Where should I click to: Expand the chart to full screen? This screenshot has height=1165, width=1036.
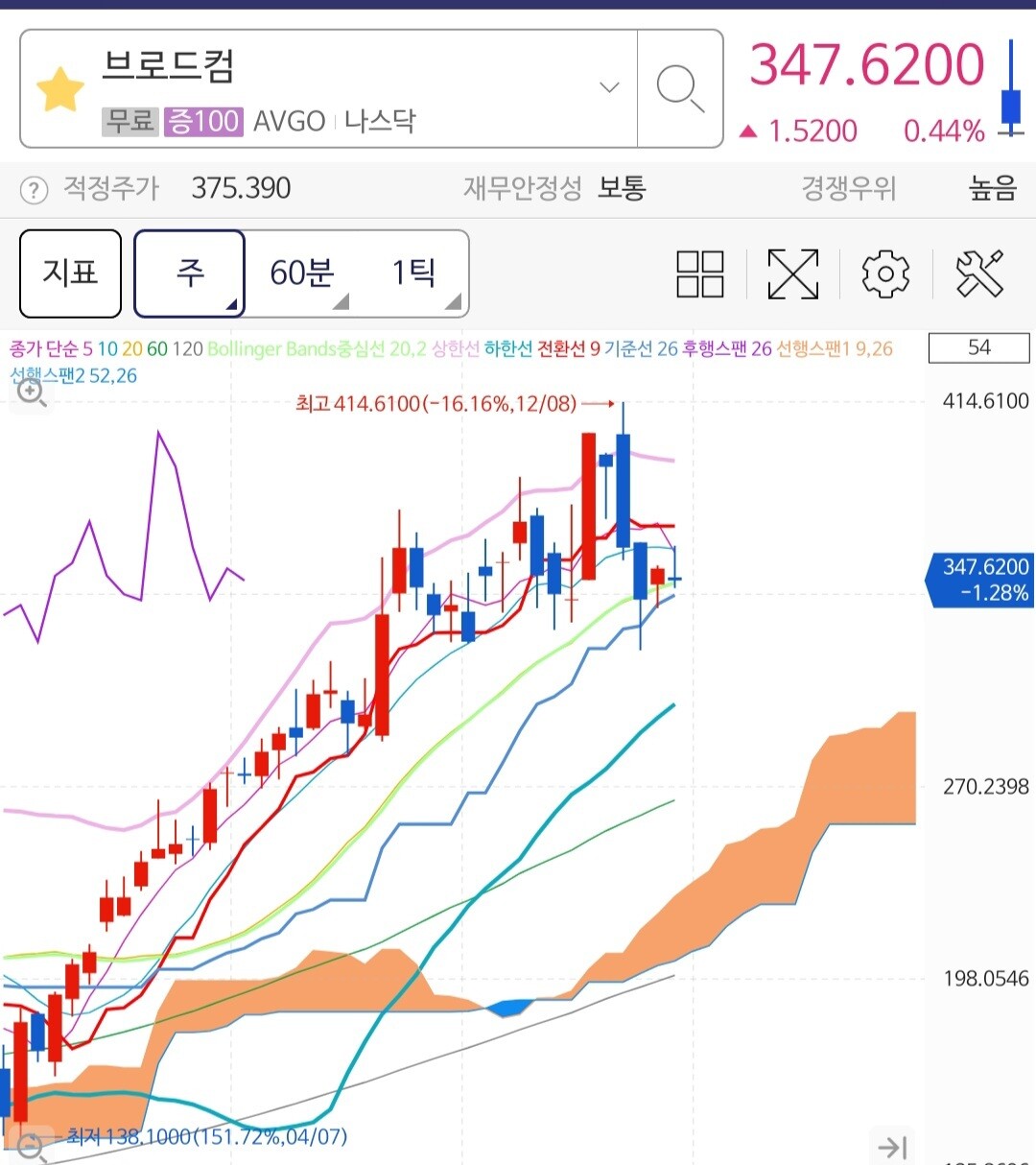click(793, 274)
